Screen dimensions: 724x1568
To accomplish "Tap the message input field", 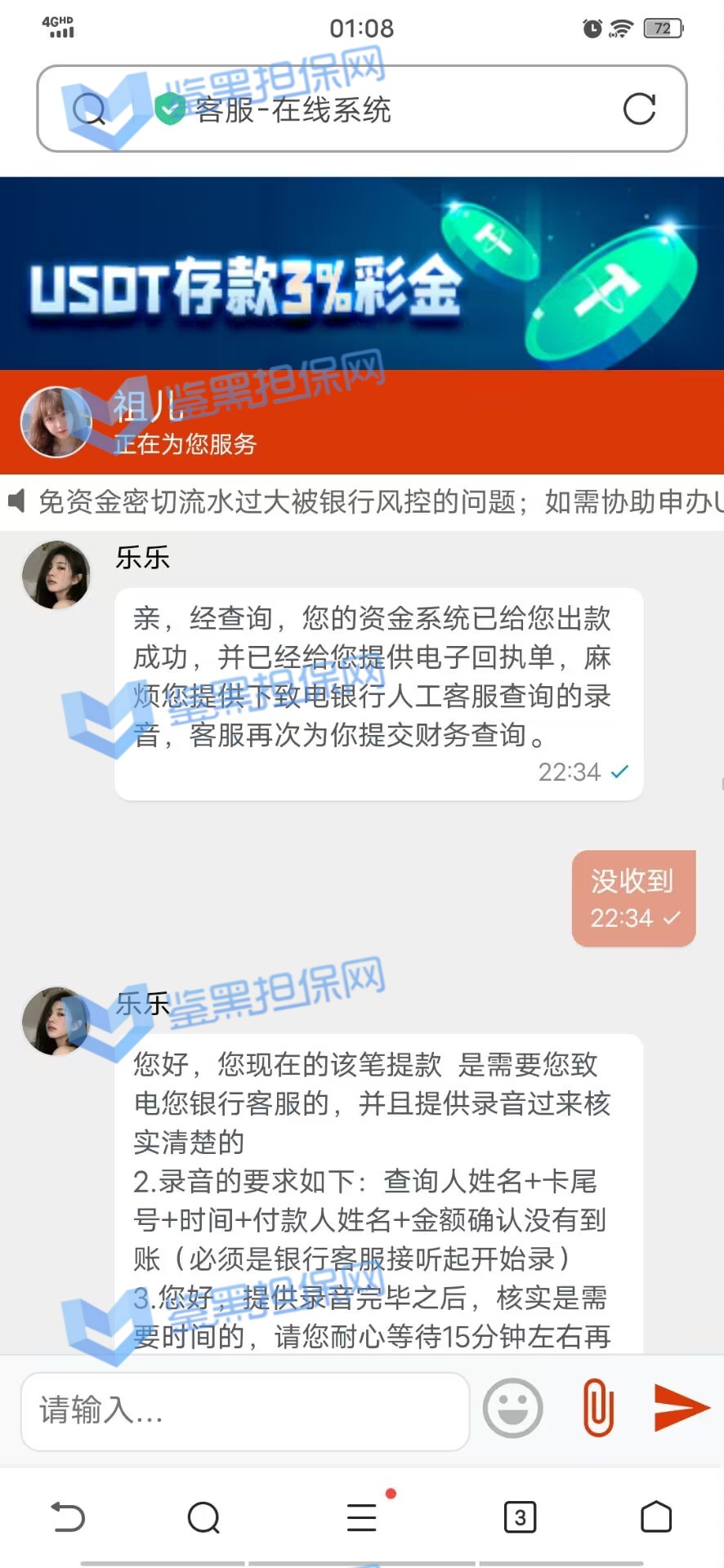I will (245, 1410).
